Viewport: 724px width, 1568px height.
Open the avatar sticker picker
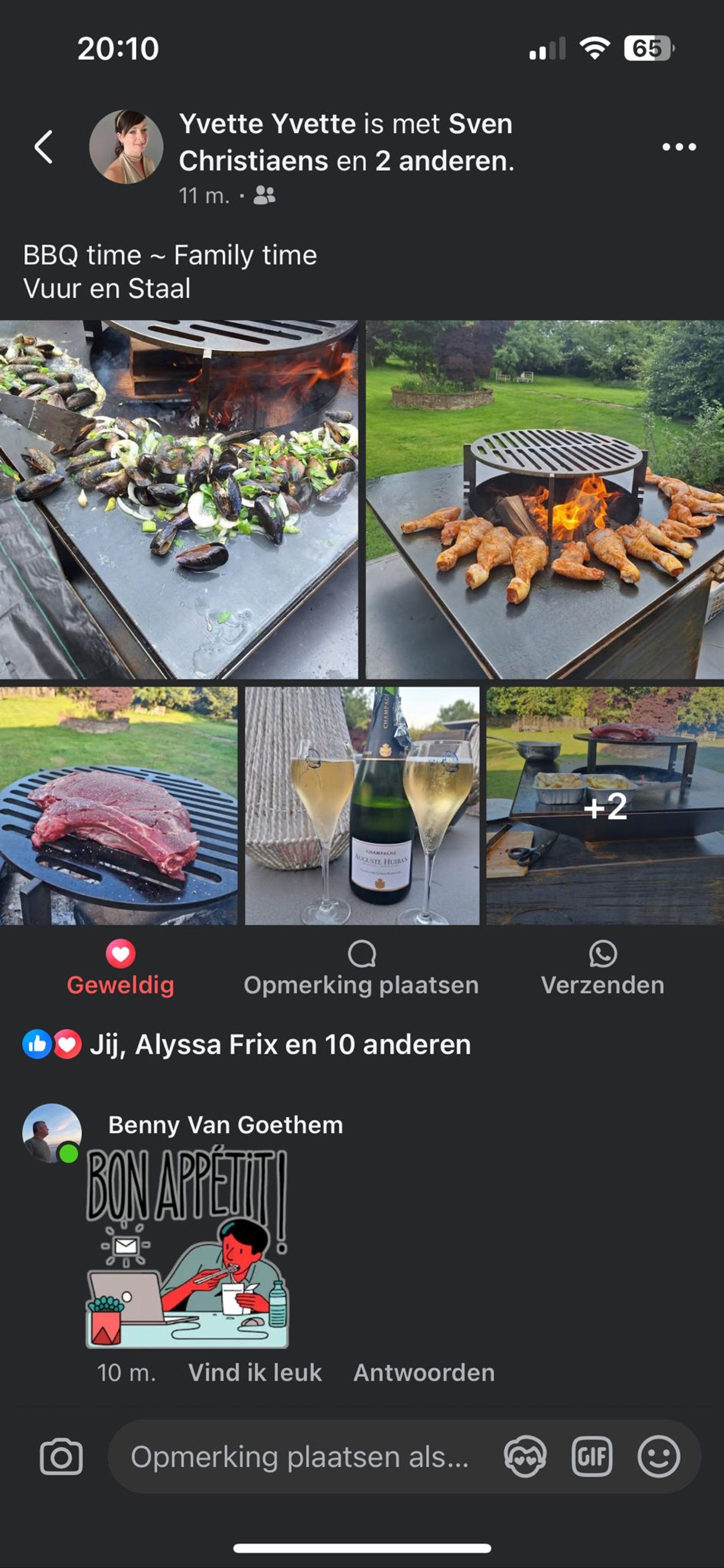coord(525,1457)
